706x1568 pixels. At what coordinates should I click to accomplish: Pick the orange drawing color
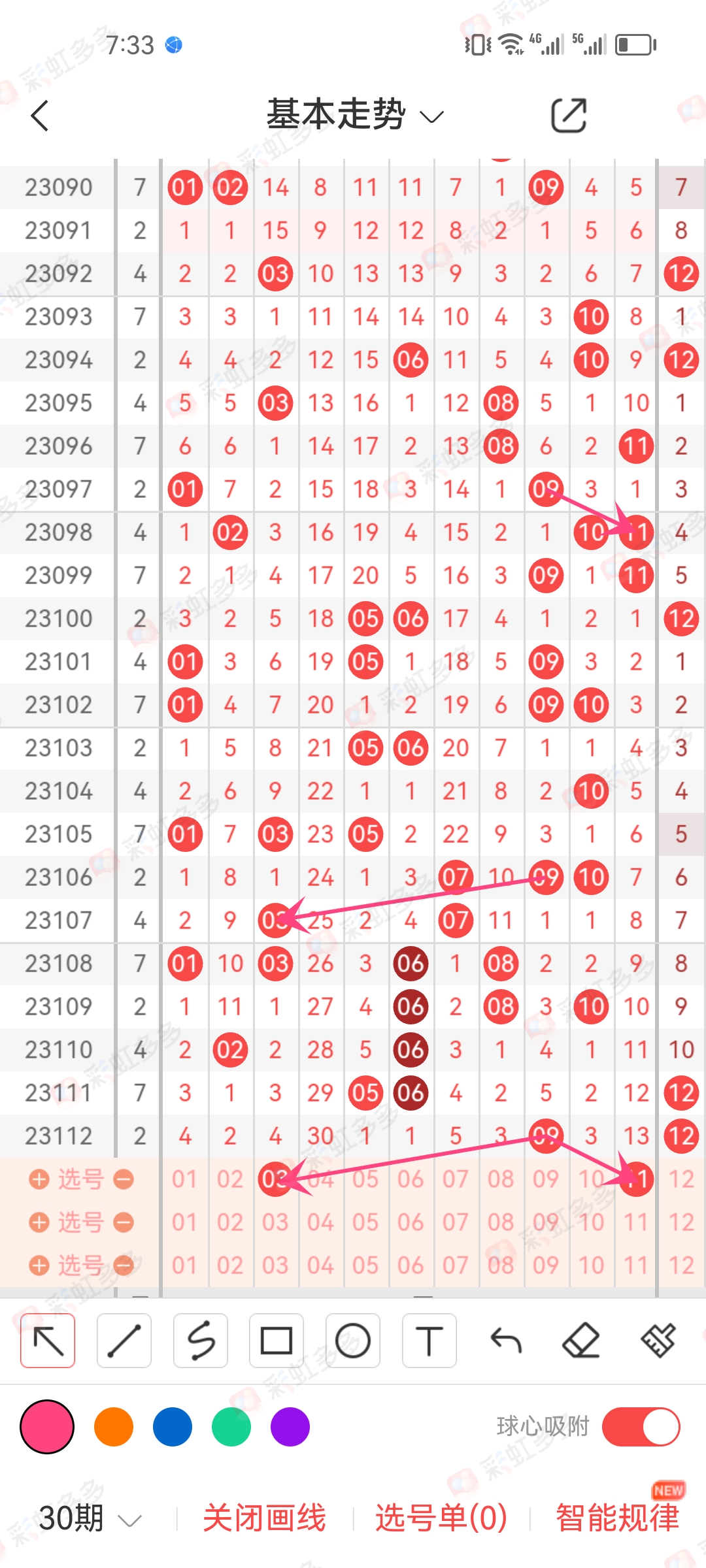[114, 1427]
